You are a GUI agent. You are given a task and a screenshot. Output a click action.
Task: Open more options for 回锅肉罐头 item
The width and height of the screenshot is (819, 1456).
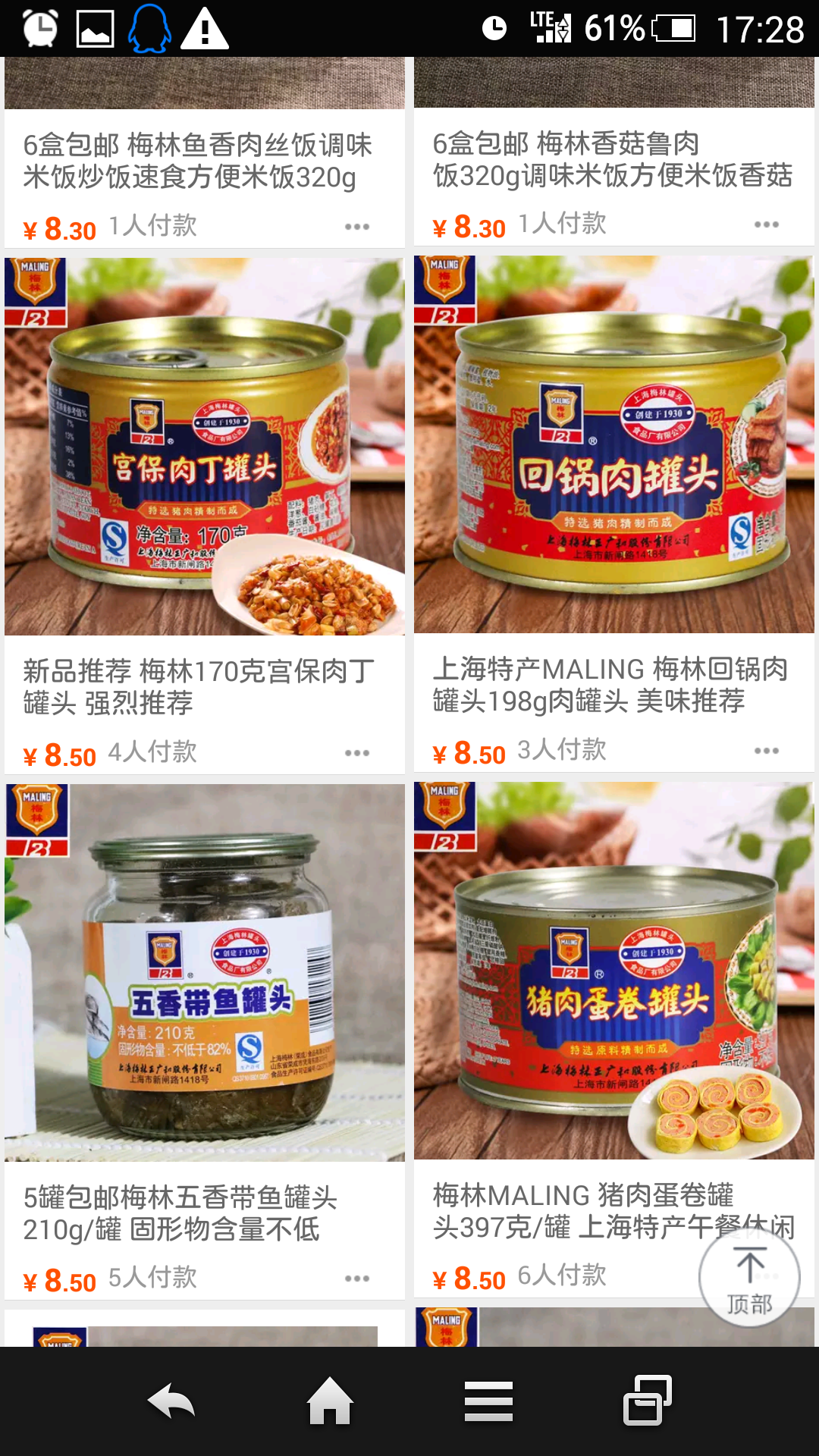point(767,751)
